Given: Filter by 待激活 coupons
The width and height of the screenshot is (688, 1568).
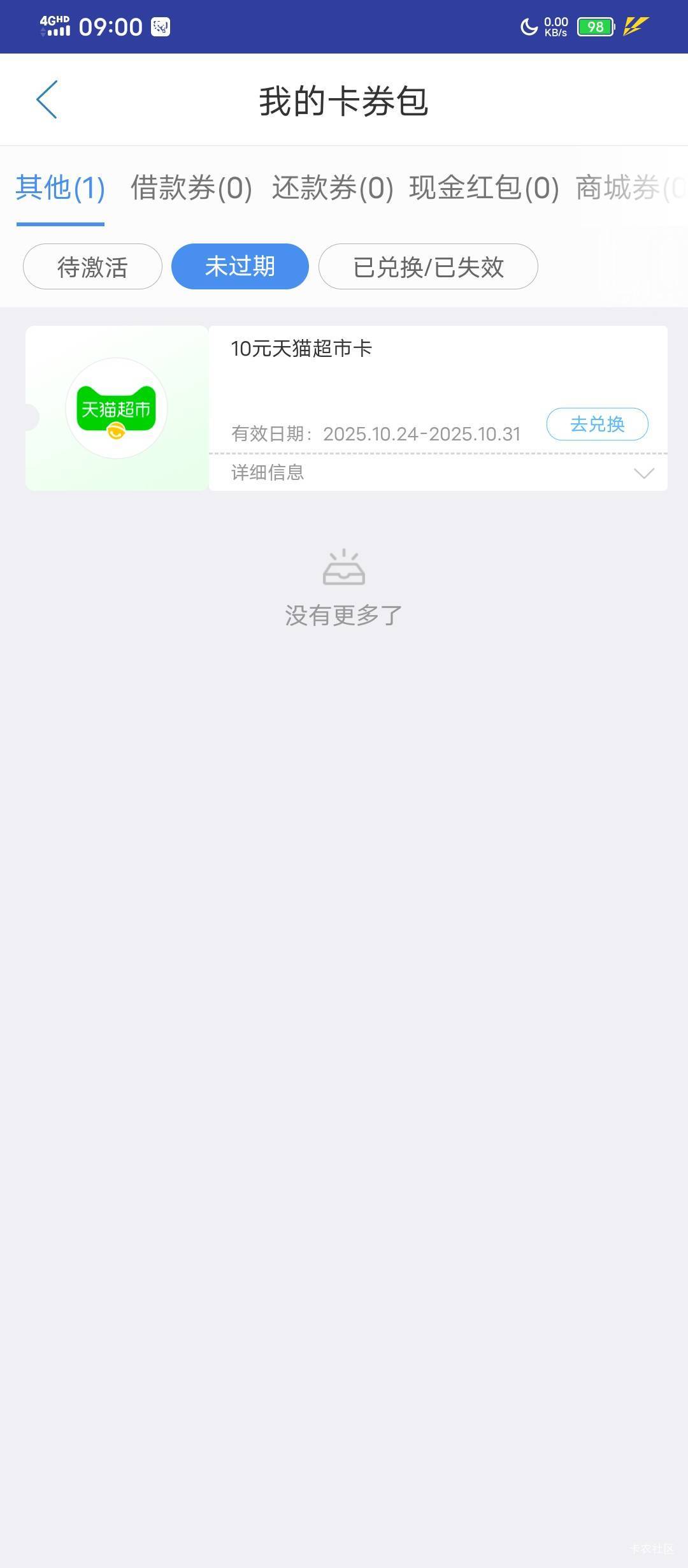Looking at the screenshot, I should click(92, 266).
